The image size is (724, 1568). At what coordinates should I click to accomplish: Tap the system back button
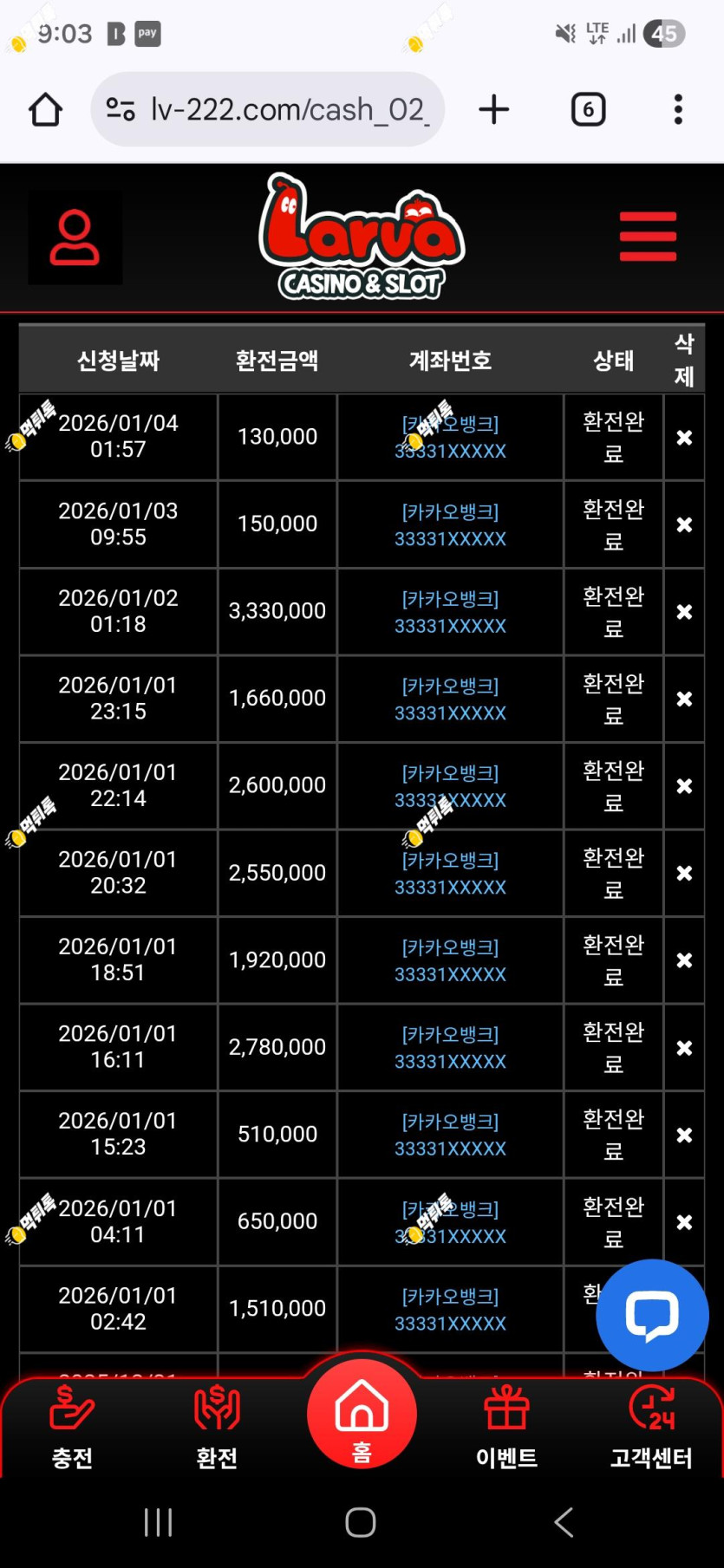point(564,1522)
